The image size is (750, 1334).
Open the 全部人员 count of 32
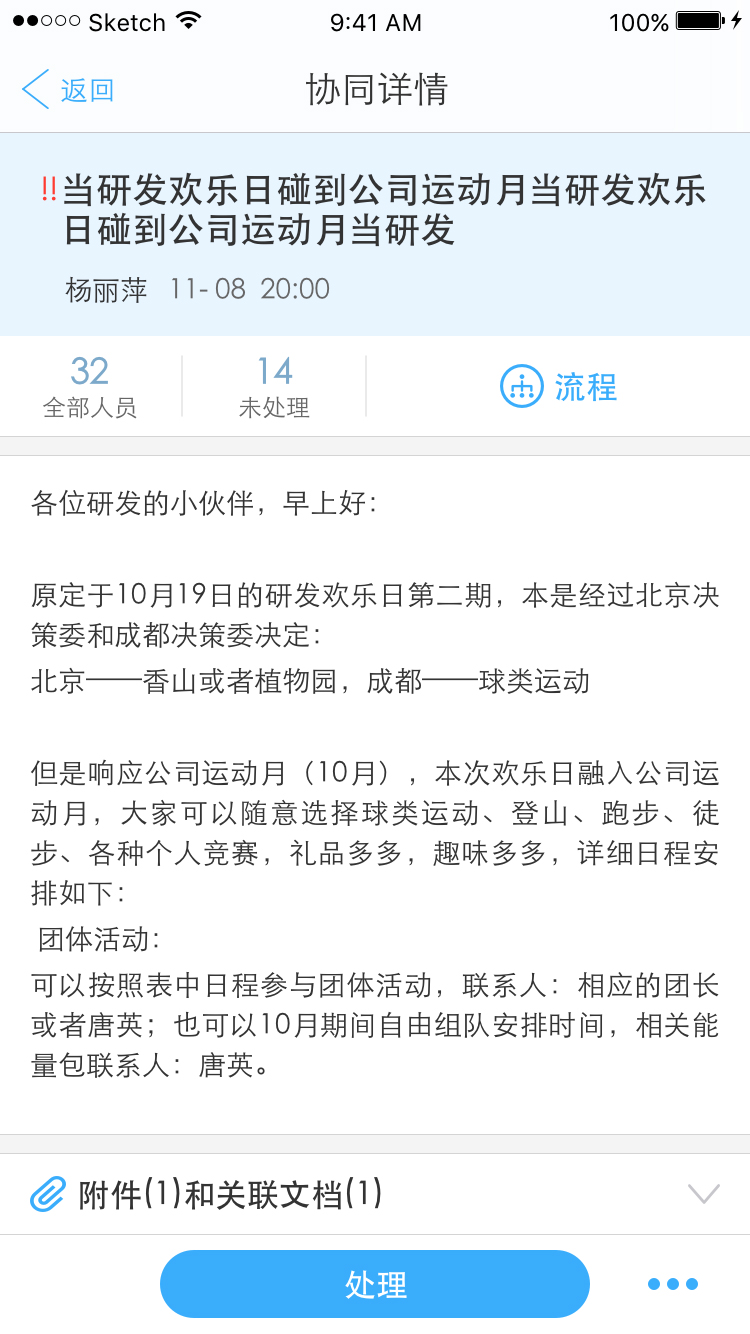pos(90,386)
